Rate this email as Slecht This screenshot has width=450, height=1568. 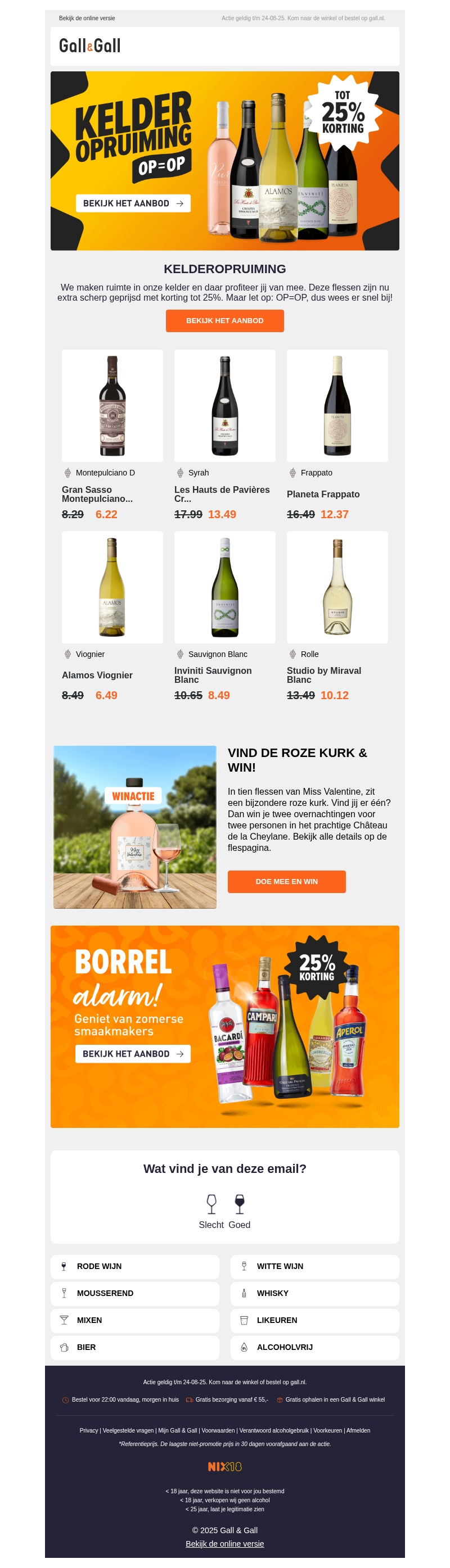(211, 1211)
